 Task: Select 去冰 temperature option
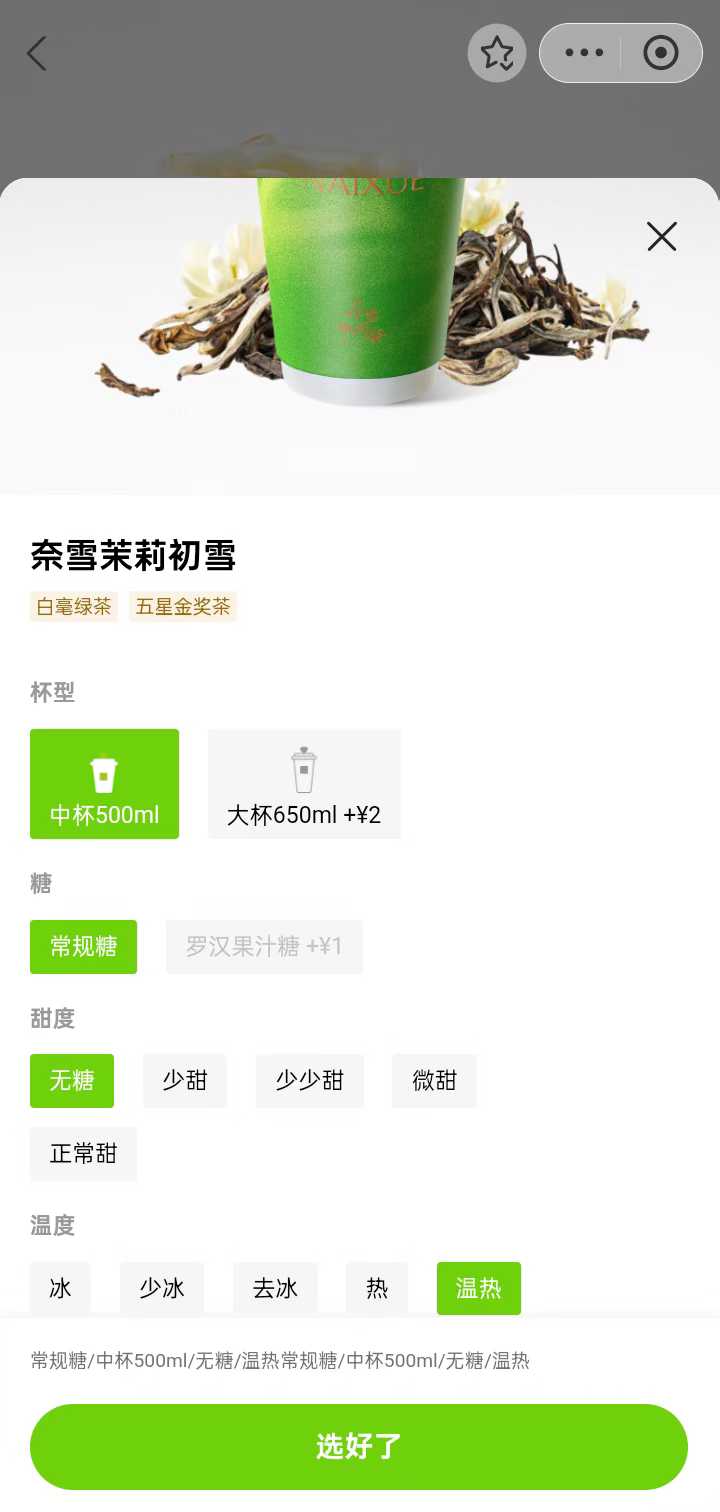click(x=275, y=1288)
